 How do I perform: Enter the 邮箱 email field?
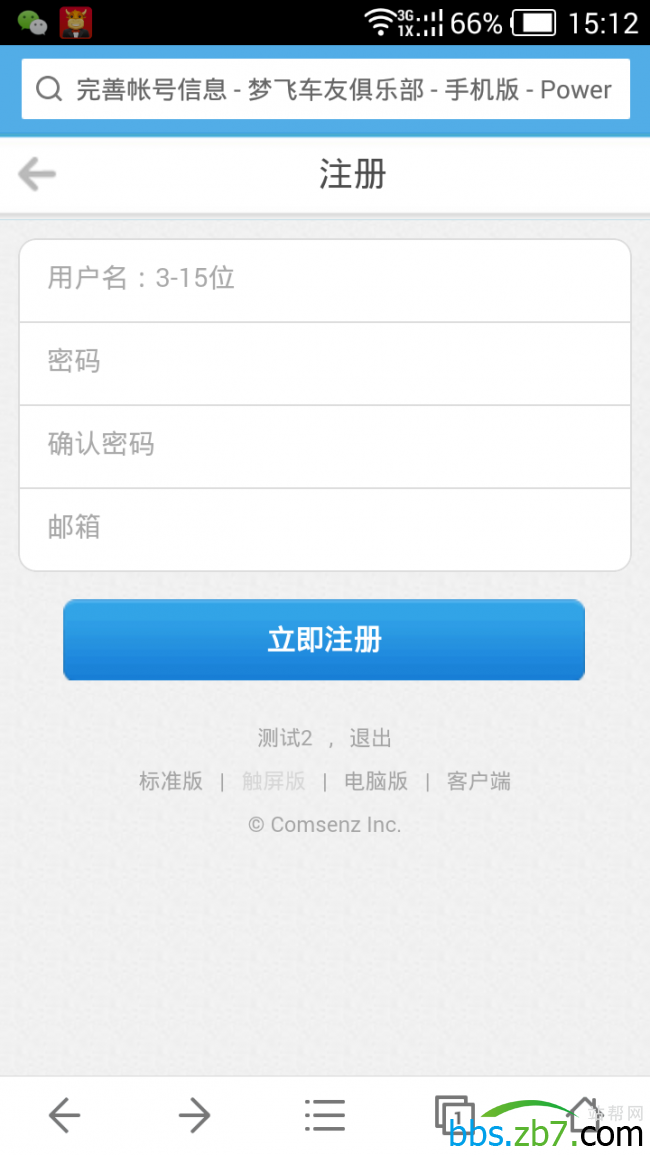tap(325, 527)
